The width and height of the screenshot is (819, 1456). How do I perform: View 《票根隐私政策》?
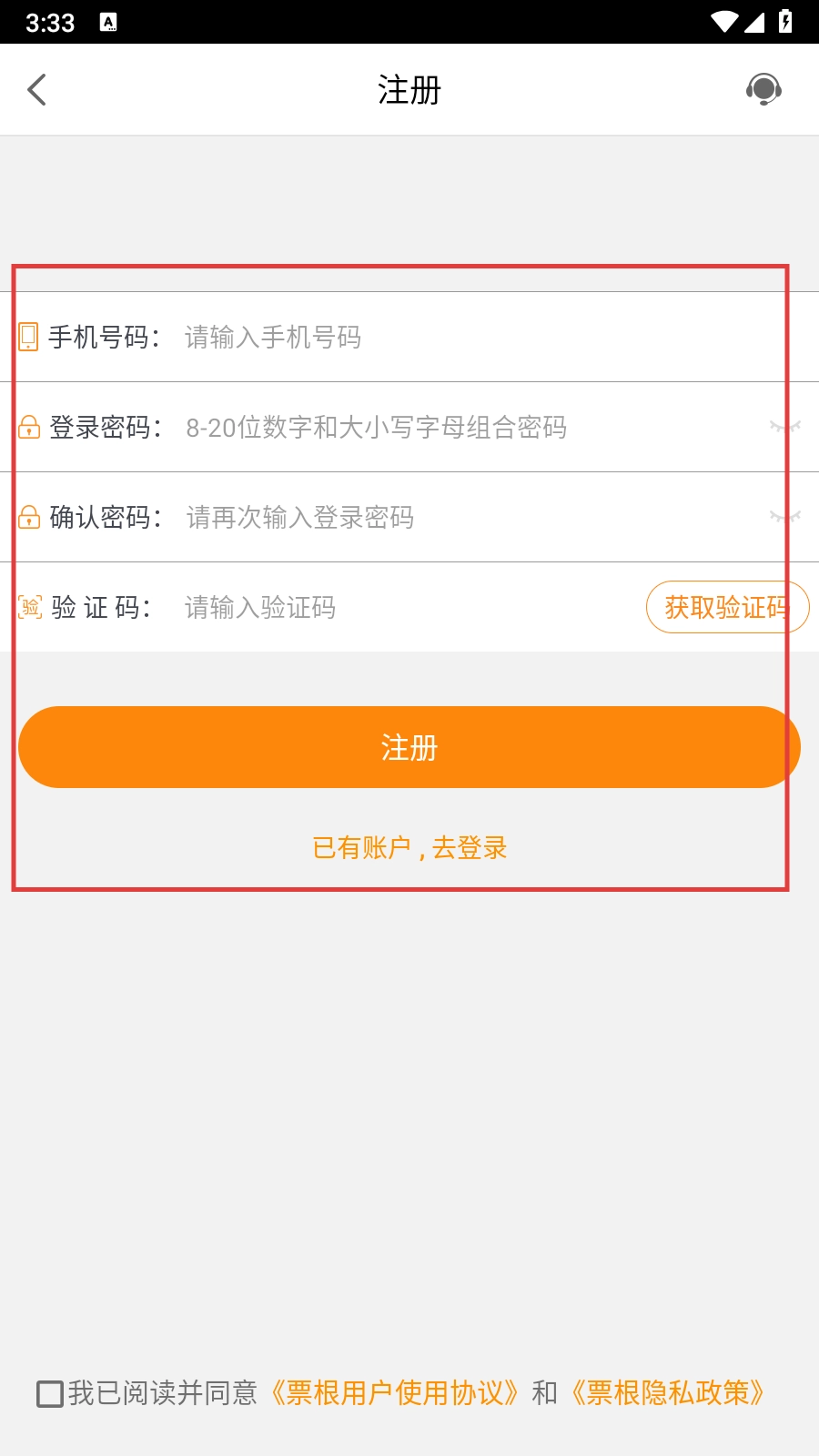click(x=668, y=1393)
